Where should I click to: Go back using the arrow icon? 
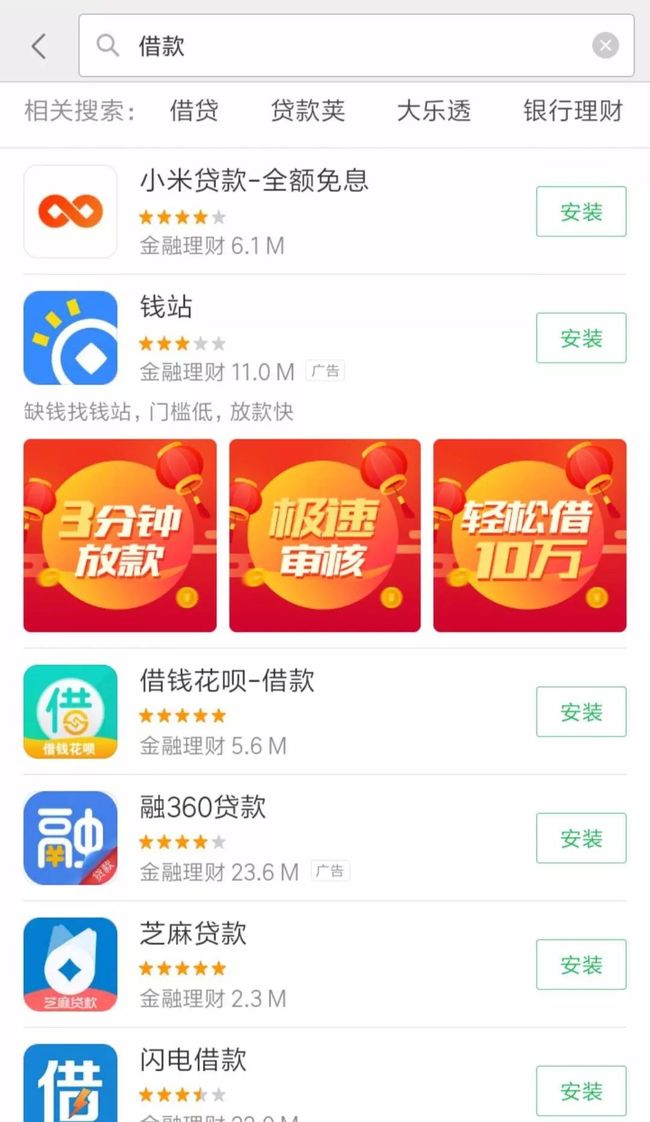39,47
